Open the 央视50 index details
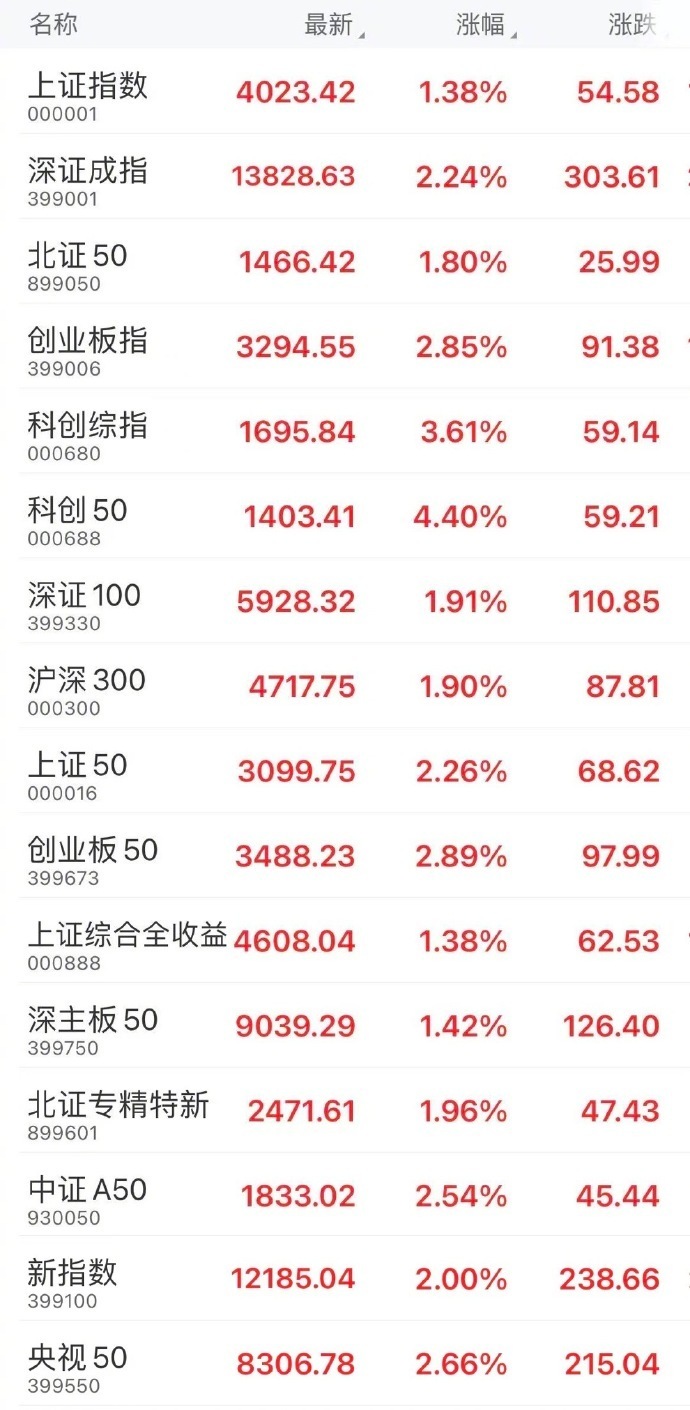The image size is (690, 1410). point(78,1365)
